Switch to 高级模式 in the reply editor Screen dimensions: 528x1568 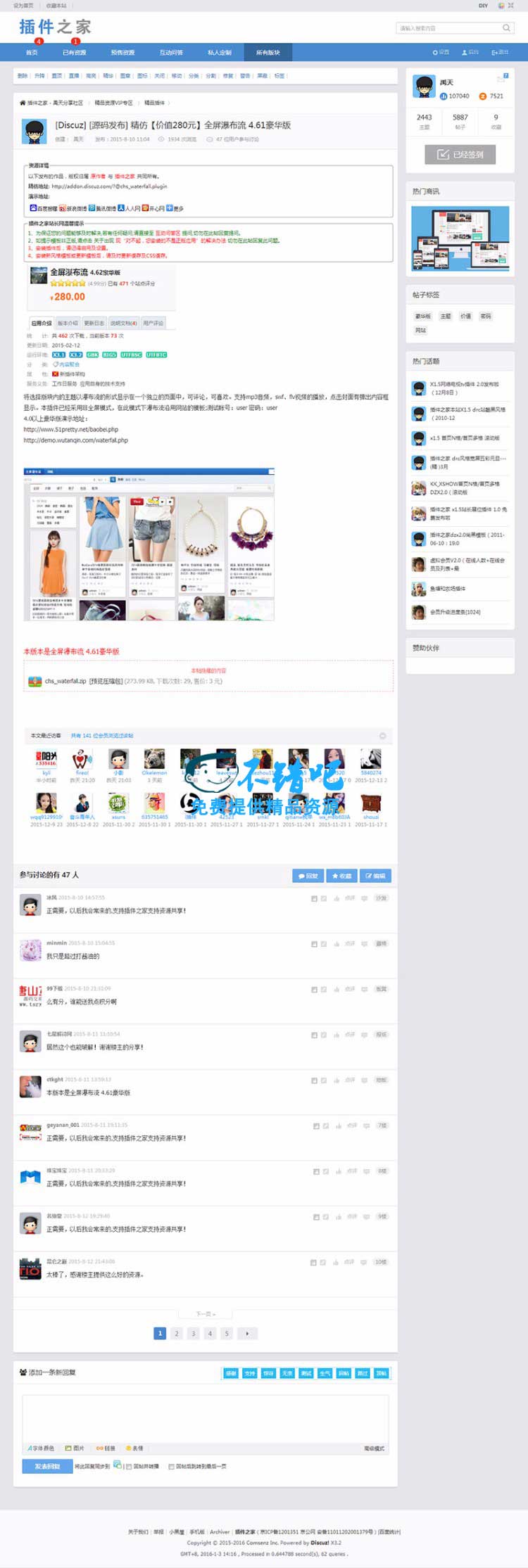pos(374,1448)
